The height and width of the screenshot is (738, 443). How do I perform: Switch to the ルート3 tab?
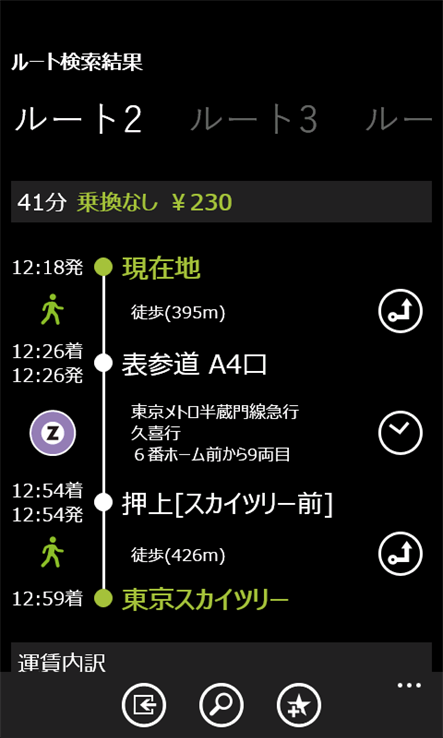click(x=254, y=119)
